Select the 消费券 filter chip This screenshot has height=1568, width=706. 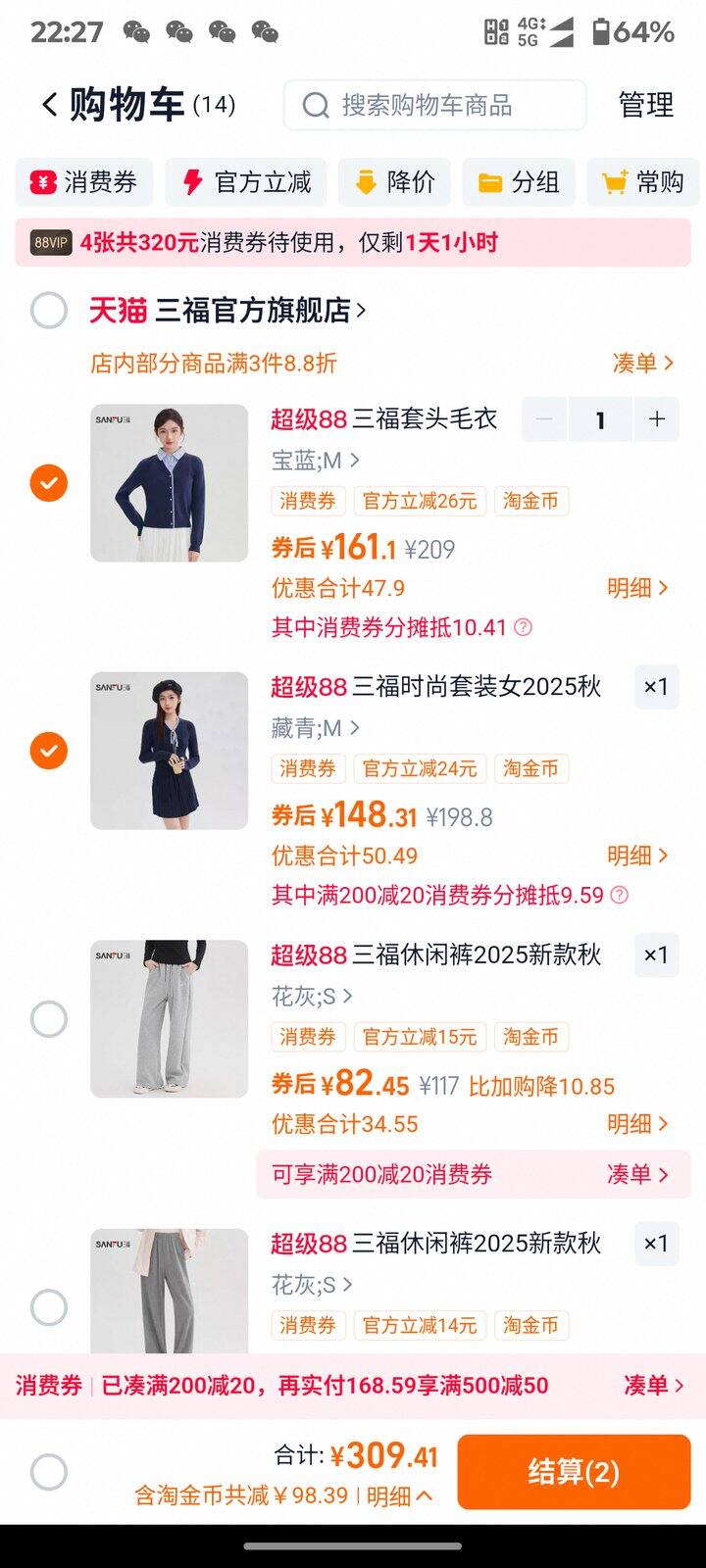pos(84,182)
